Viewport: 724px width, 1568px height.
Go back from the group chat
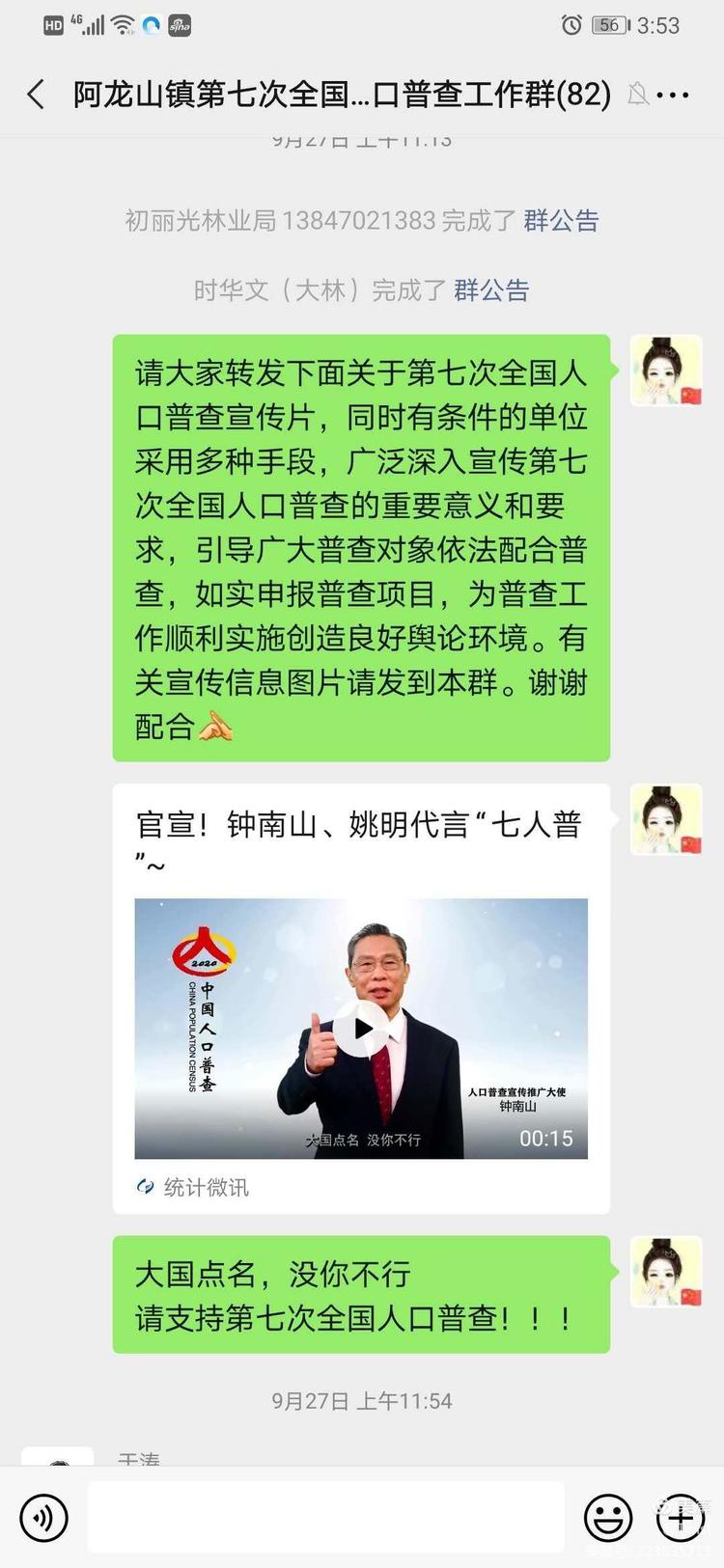coord(37,95)
